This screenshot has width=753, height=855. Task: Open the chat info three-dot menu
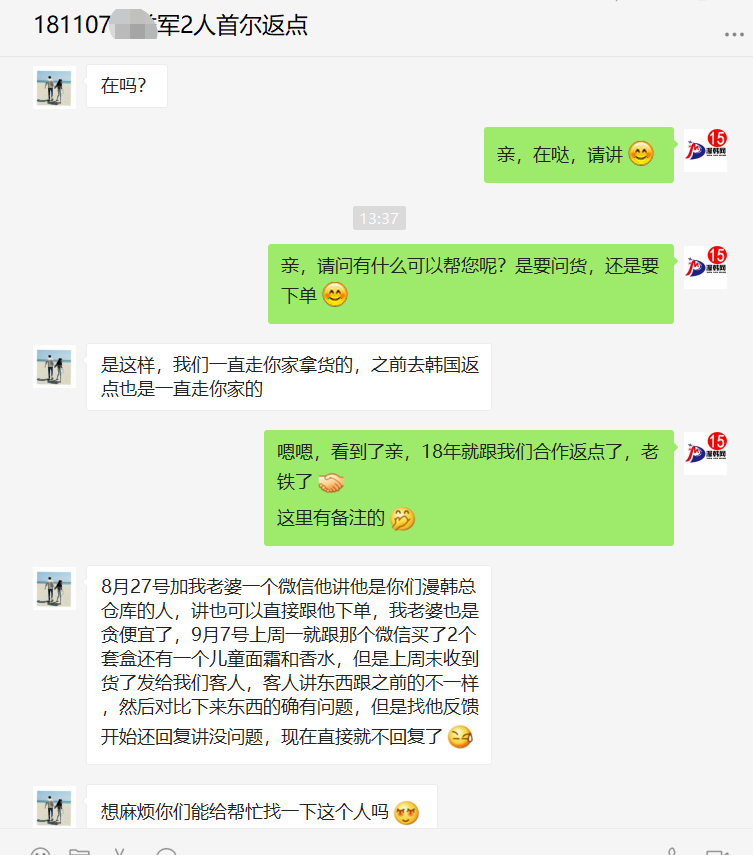(733, 34)
